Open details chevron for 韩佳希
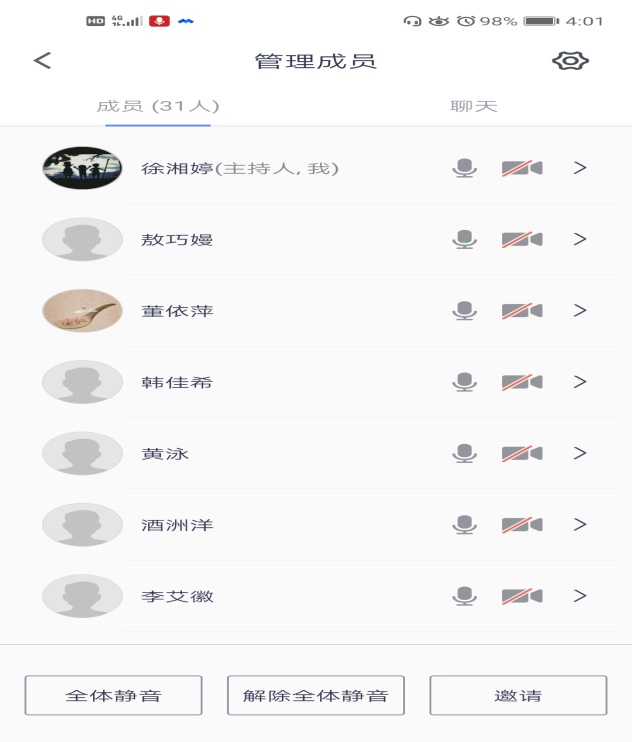Screen dimensions: 632x742 pyautogui.click(x=580, y=382)
